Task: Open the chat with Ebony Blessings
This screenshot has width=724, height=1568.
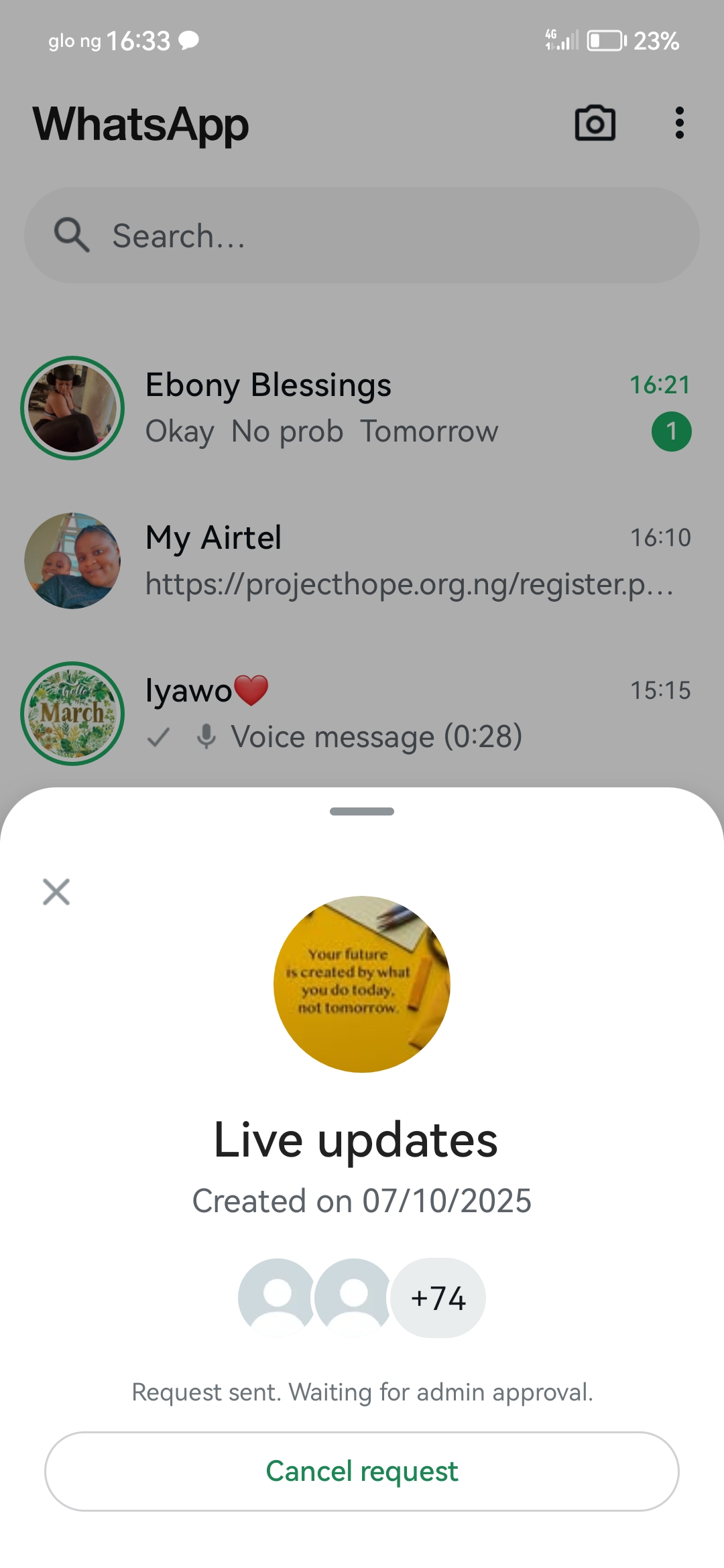Action: (x=362, y=407)
